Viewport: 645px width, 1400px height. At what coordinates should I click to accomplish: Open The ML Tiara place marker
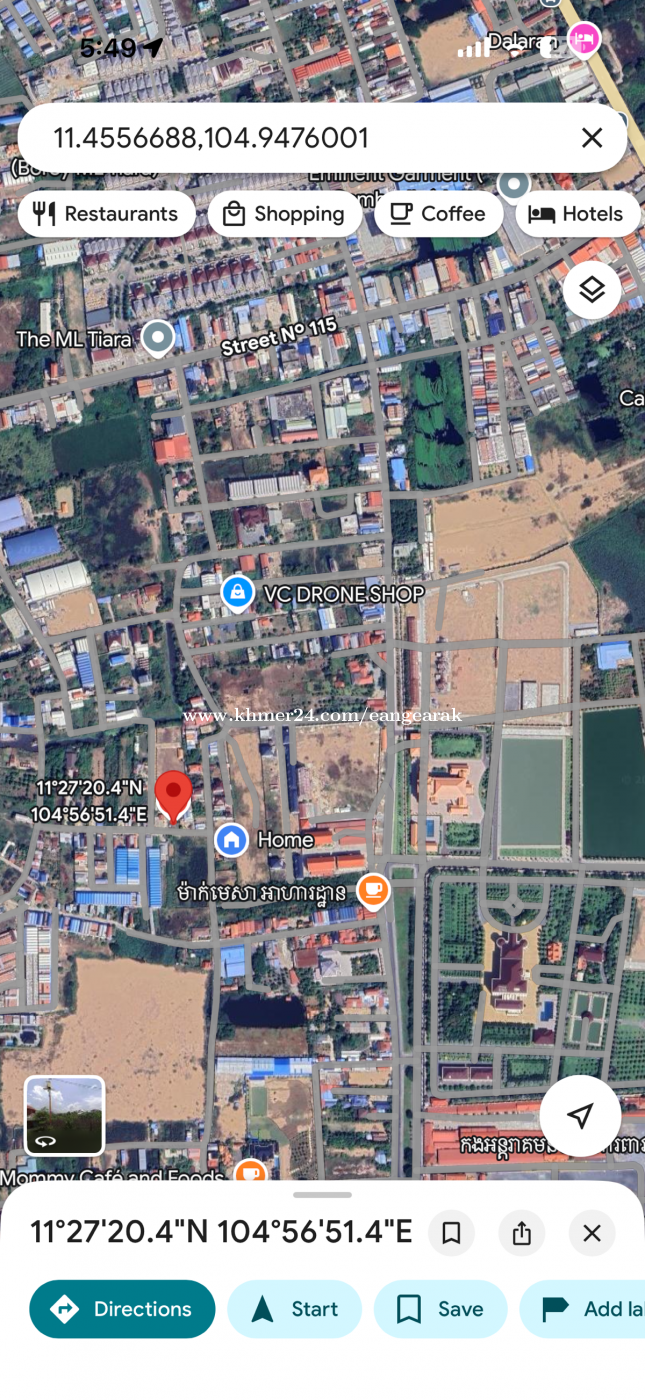pos(158,338)
